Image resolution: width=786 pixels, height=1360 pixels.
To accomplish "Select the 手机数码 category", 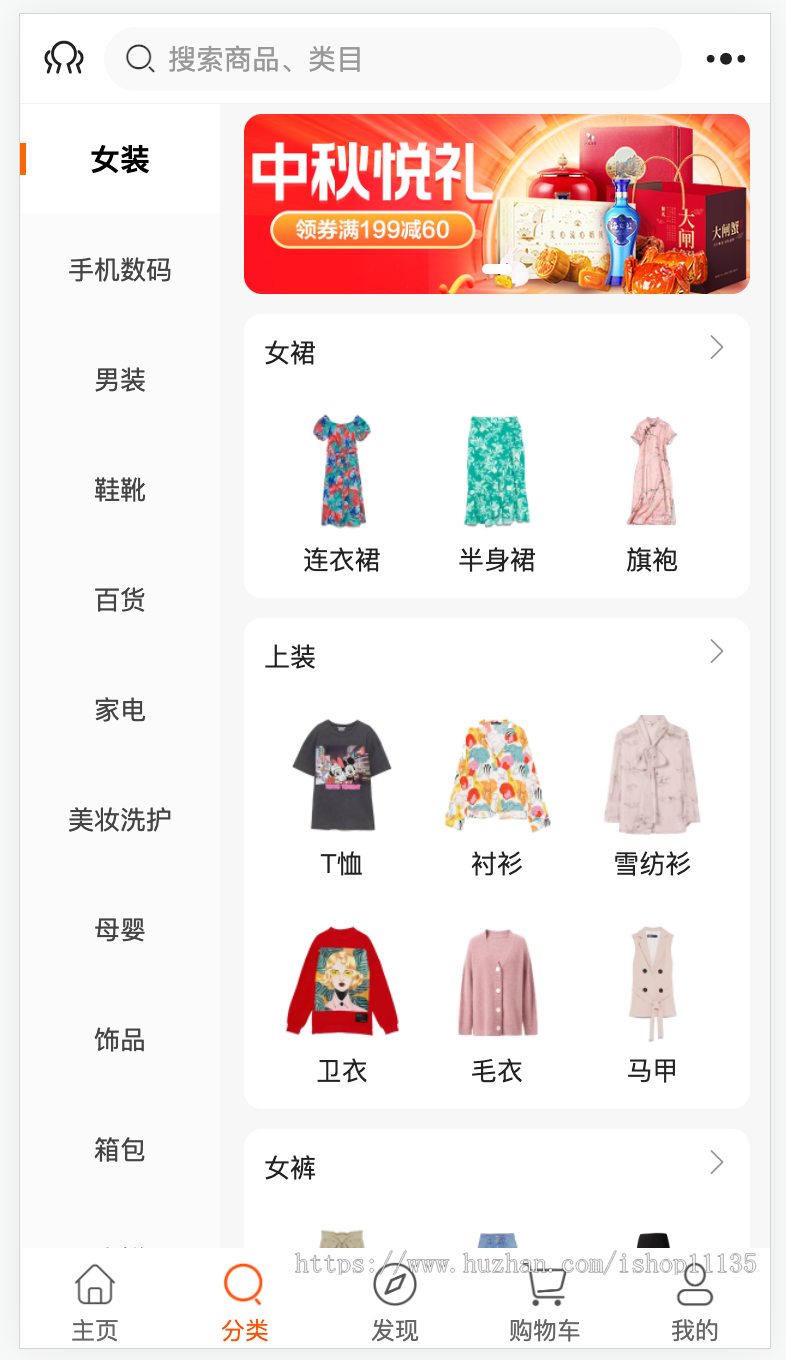I will click(120, 270).
